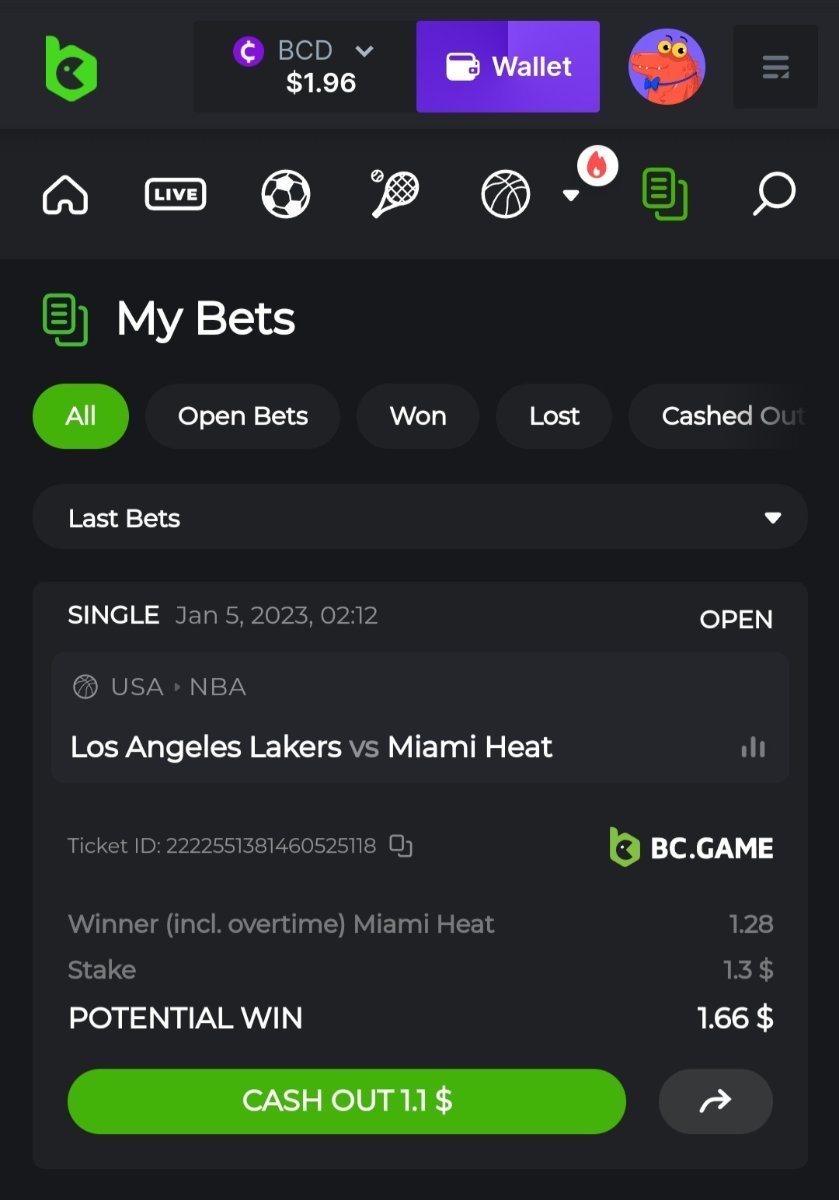Select the All bets filter
The height and width of the screenshot is (1200, 839).
[x=81, y=416]
